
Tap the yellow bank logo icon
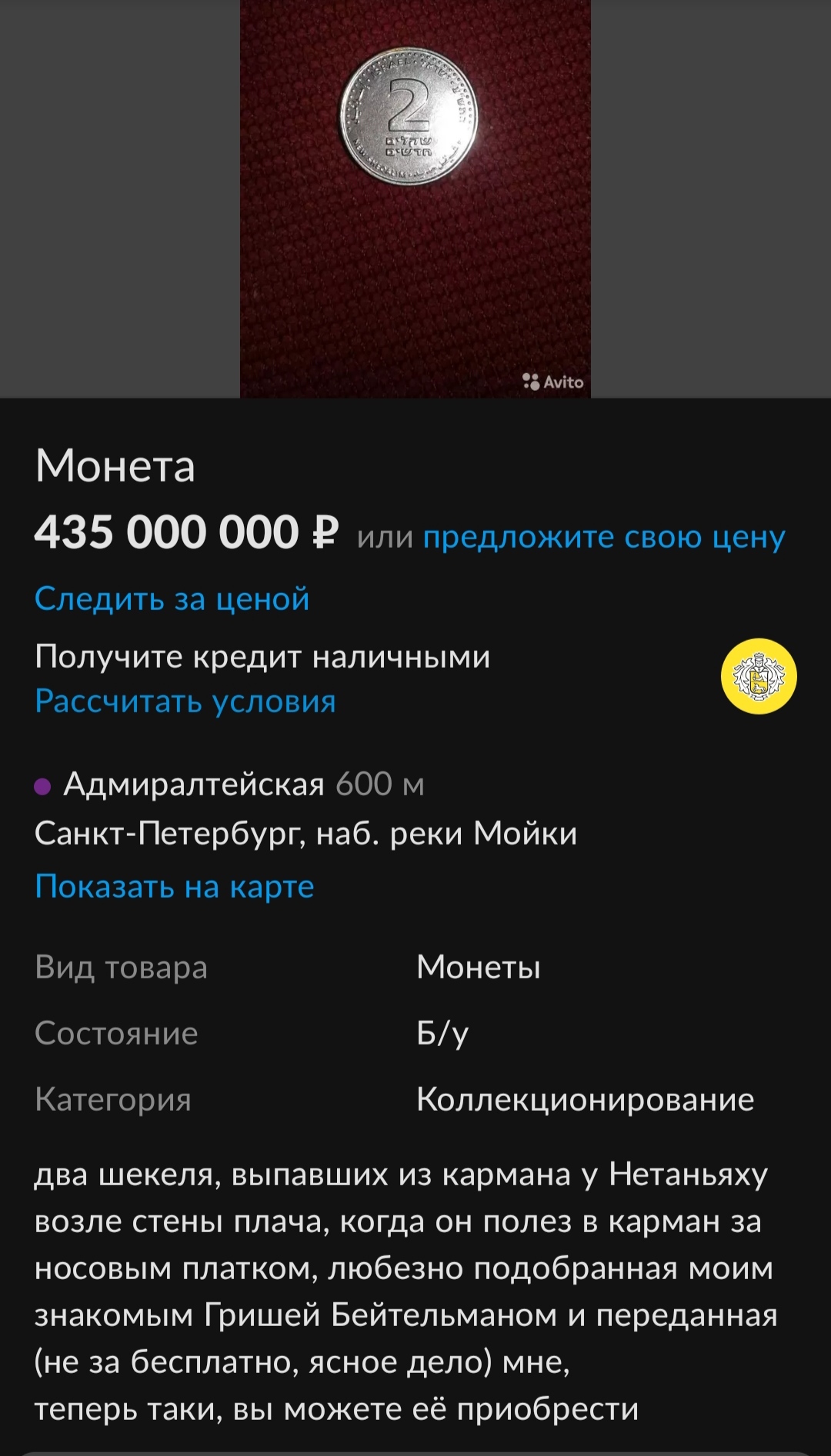click(x=758, y=676)
